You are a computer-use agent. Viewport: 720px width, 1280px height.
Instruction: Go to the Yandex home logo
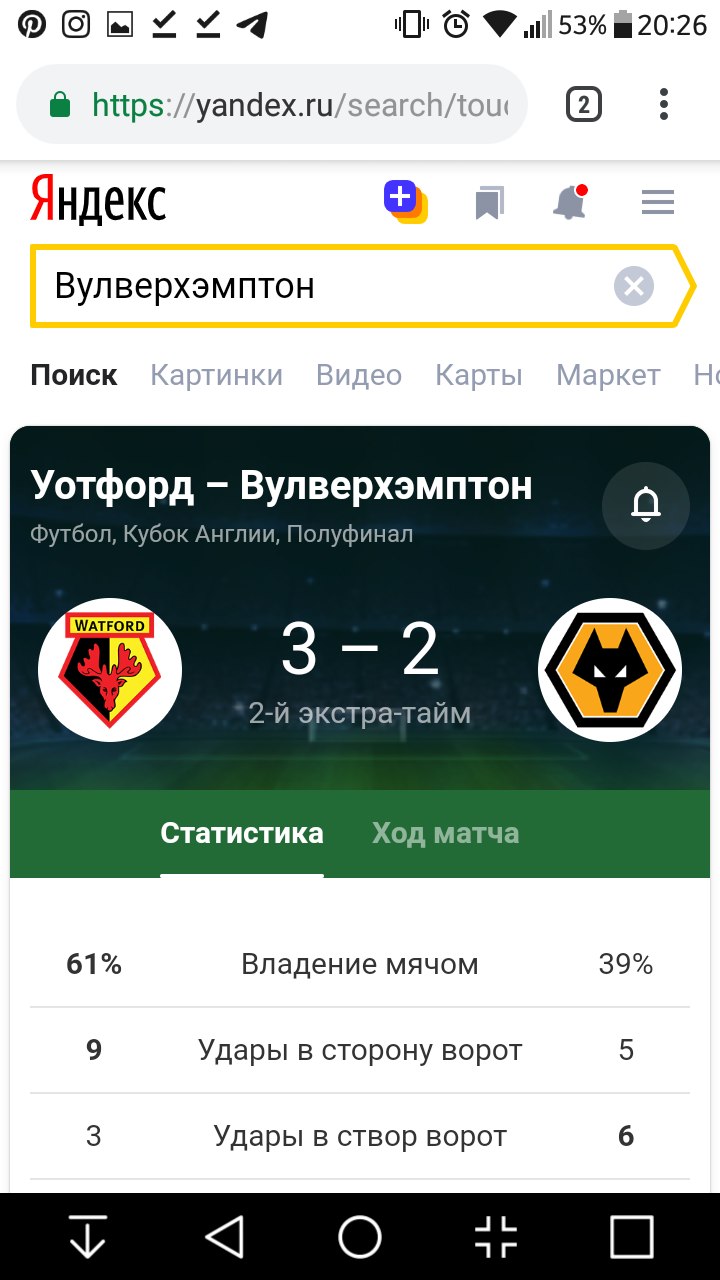coord(98,200)
